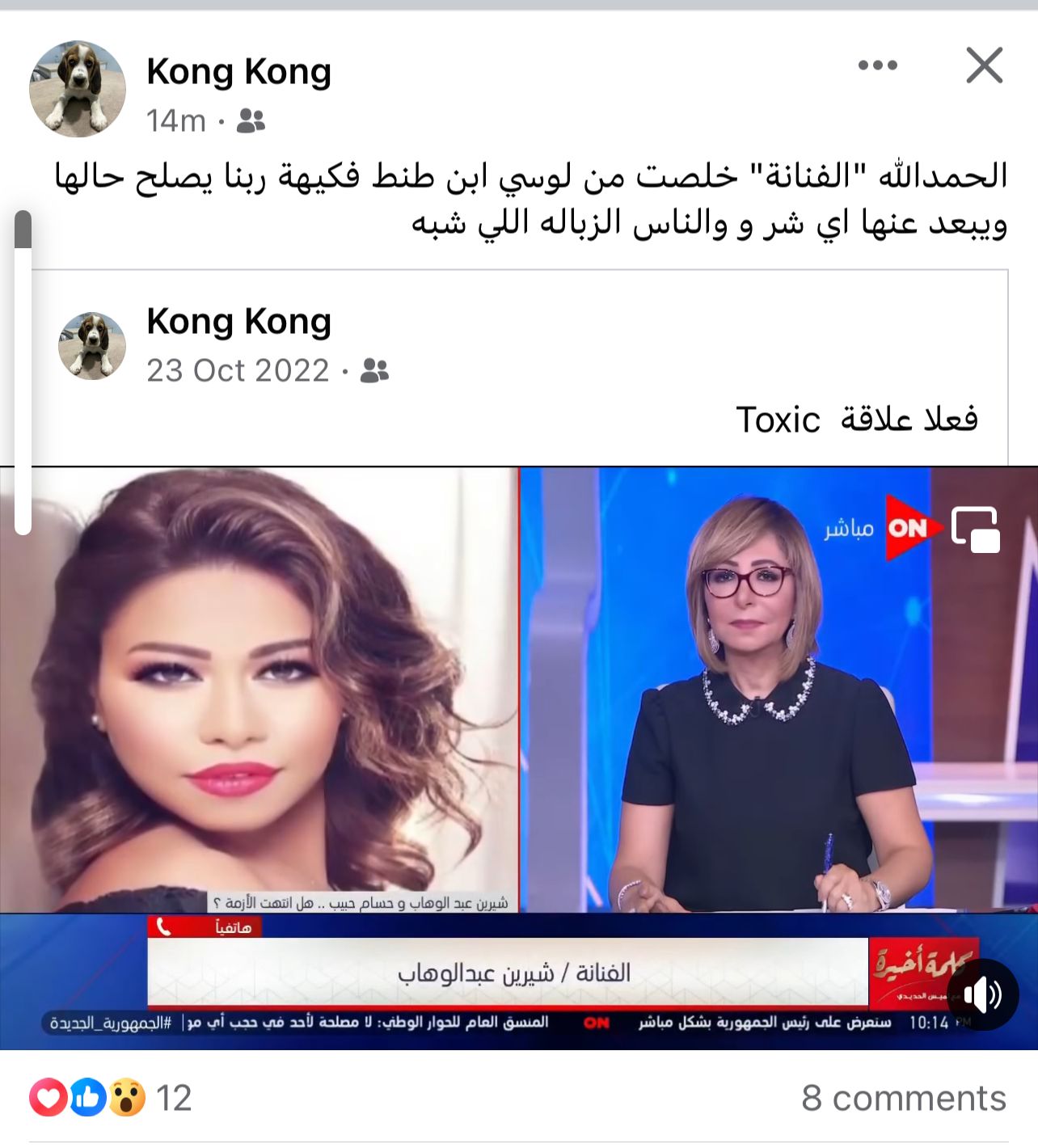Enable picture-in-picture for the video
This screenshot has width=1038, height=1148.
pyautogui.click(x=975, y=530)
